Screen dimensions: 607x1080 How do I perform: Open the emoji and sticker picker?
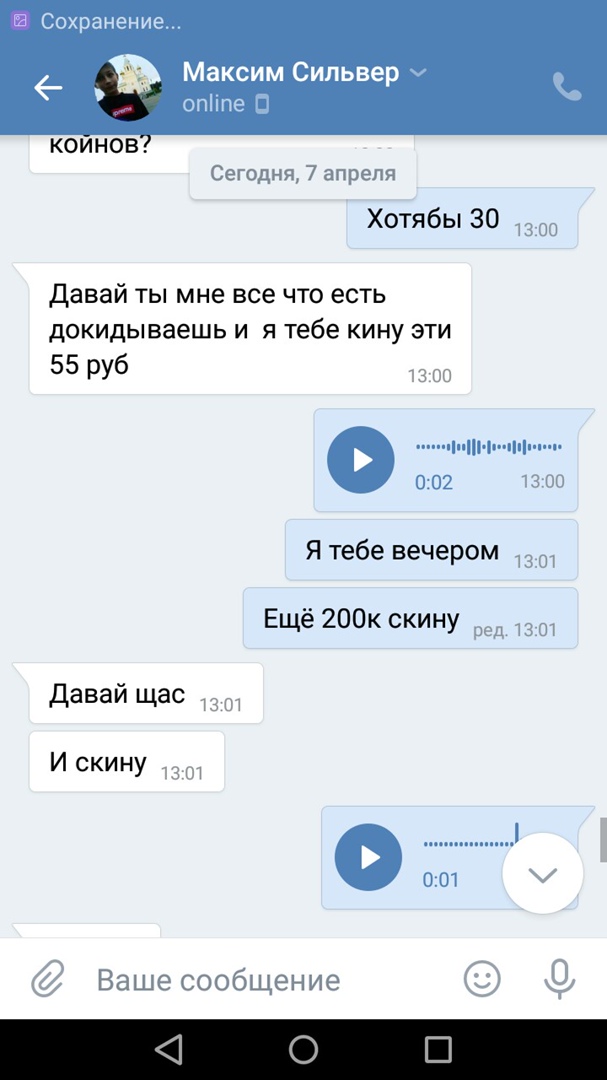point(483,979)
